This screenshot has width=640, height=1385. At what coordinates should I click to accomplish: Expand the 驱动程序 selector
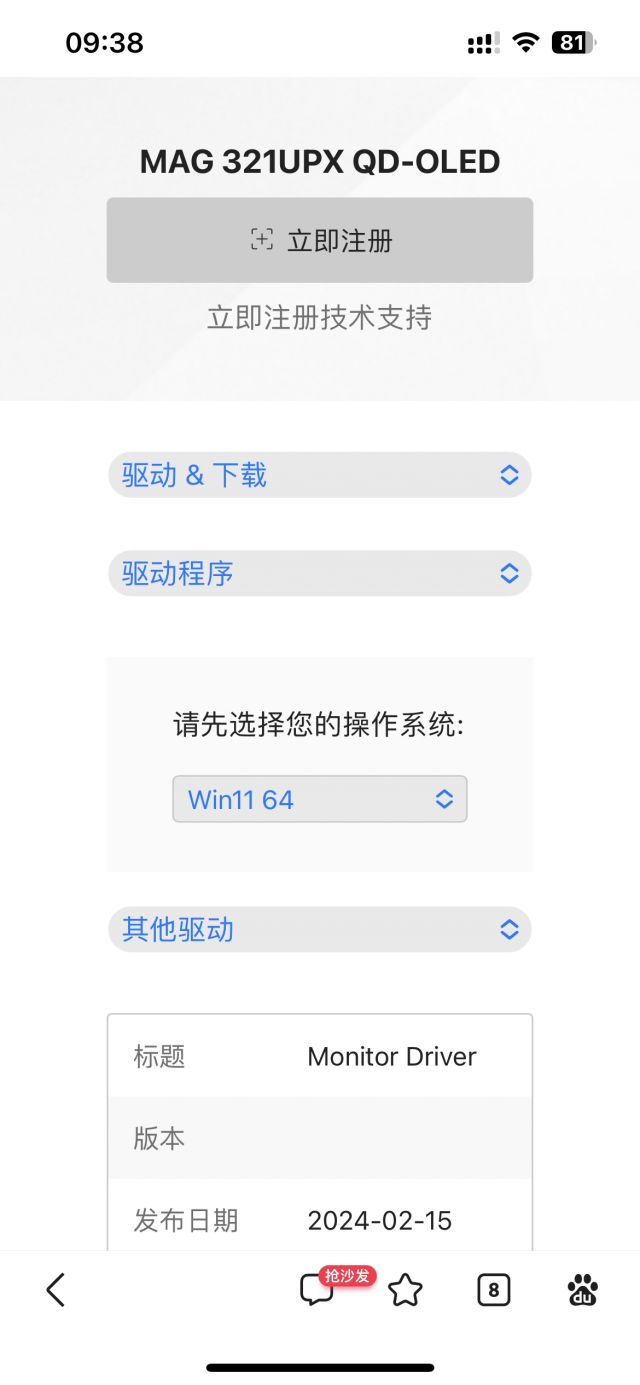pos(319,574)
